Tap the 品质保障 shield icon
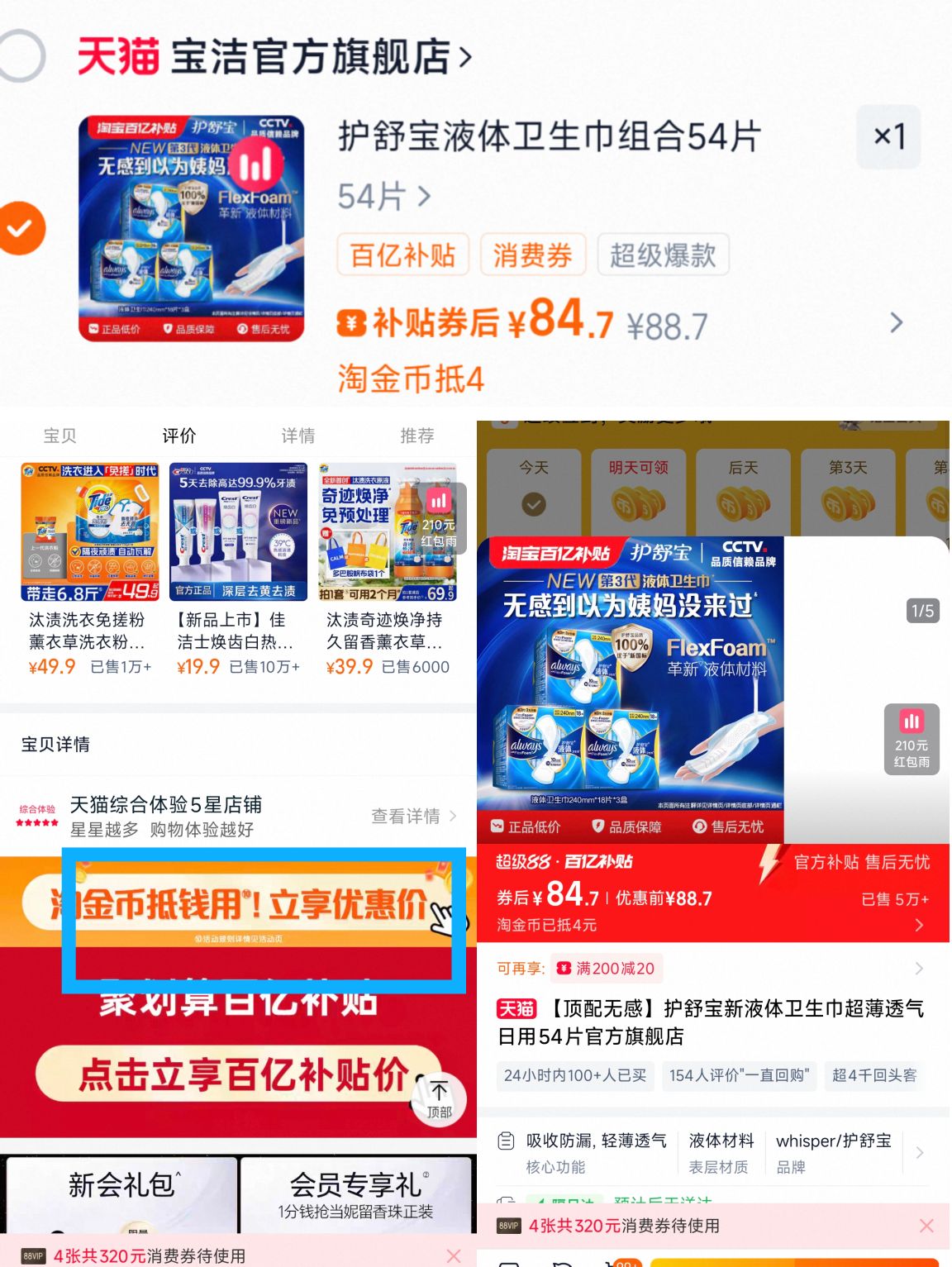 [x=597, y=826]
